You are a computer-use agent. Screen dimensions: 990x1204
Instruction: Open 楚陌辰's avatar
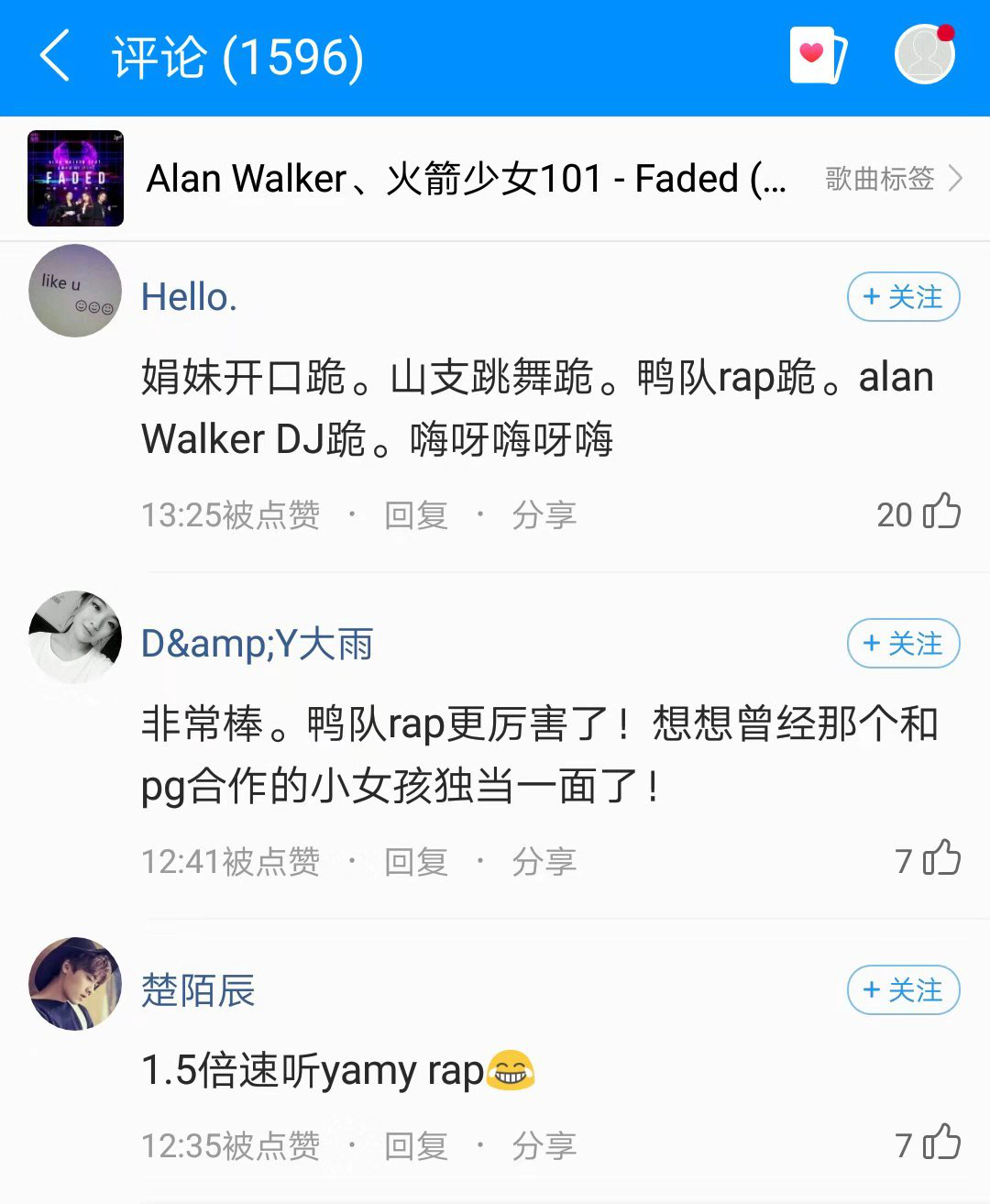(75, 984)
